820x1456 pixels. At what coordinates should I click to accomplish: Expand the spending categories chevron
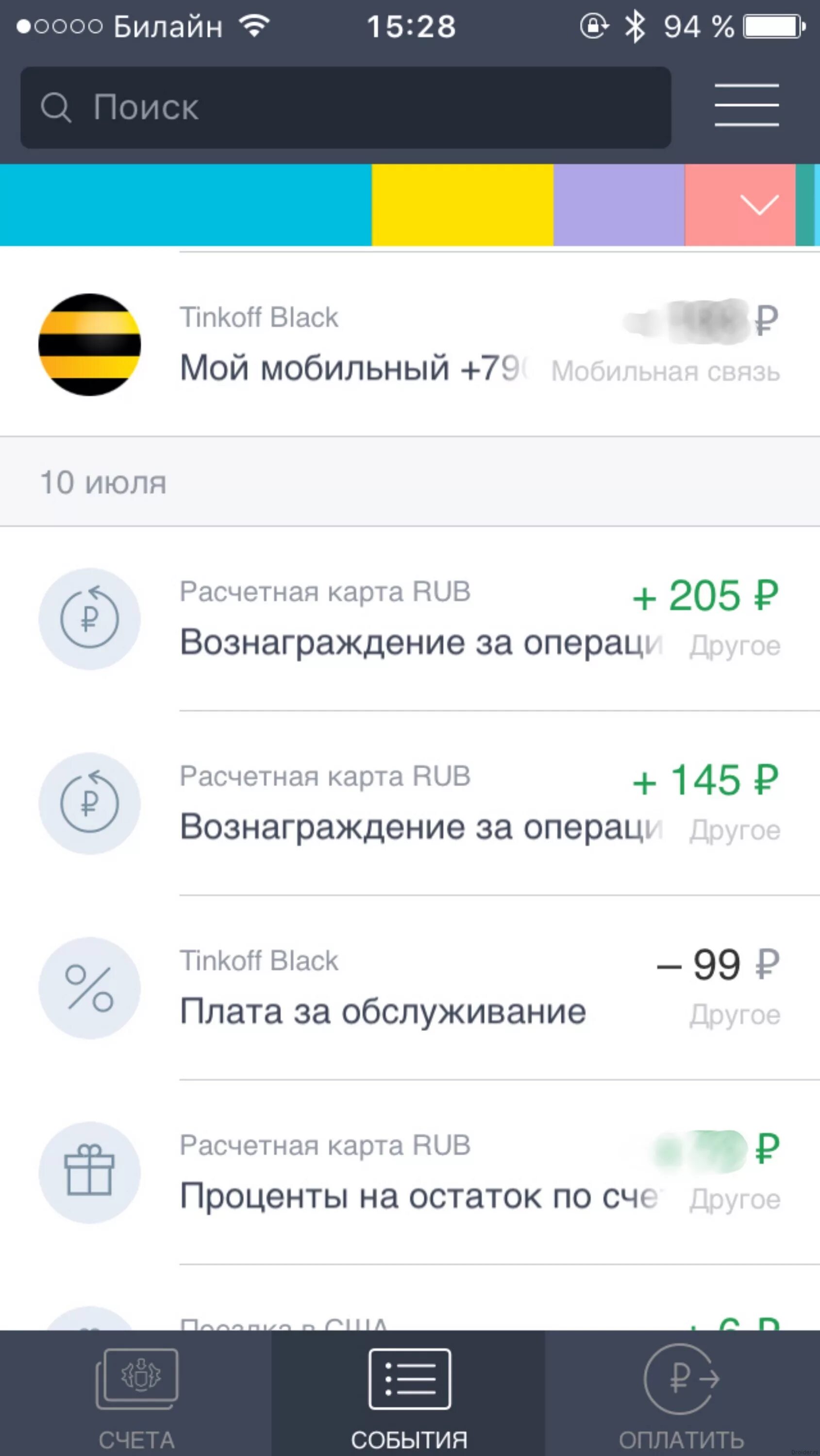click(759, 205)
